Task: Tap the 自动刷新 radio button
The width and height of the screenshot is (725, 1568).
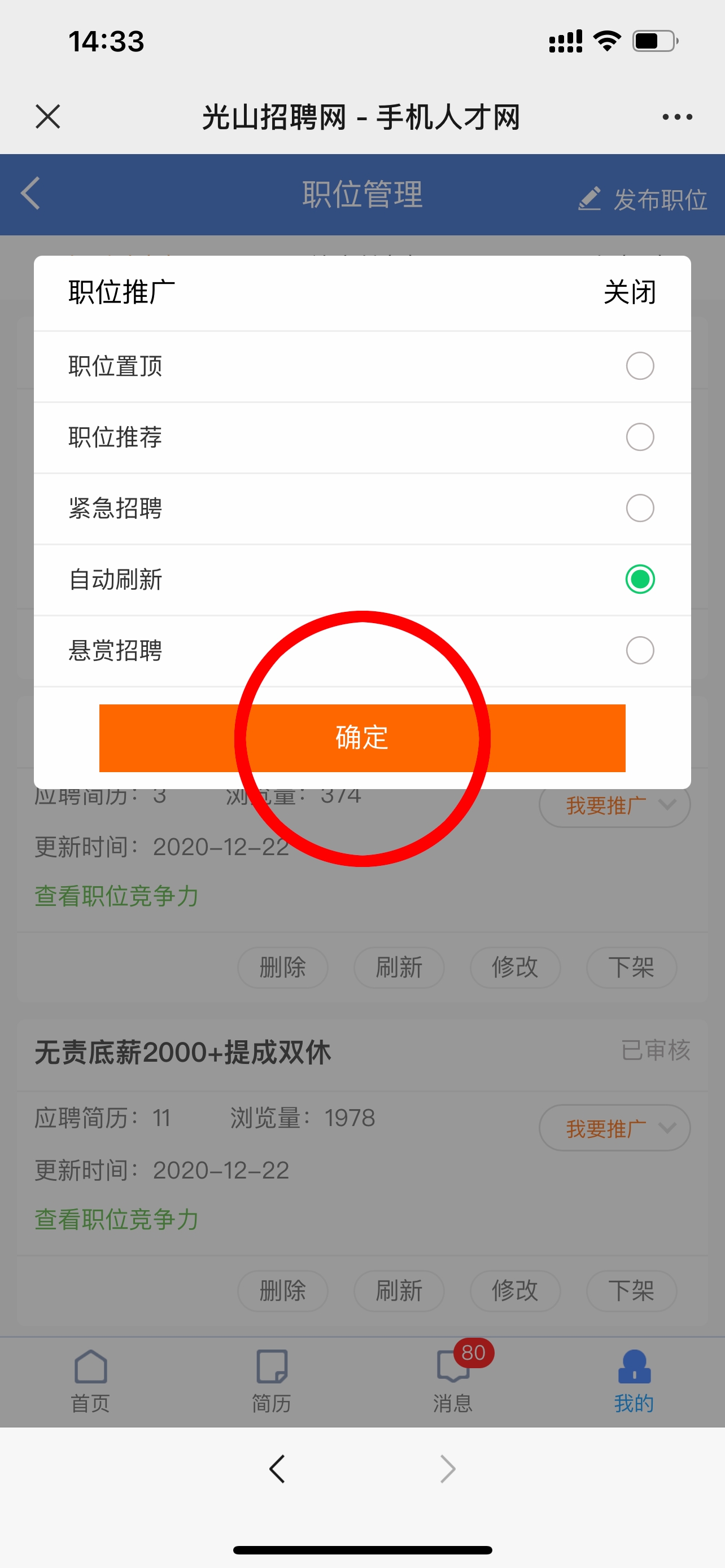Action: (639, 579)
